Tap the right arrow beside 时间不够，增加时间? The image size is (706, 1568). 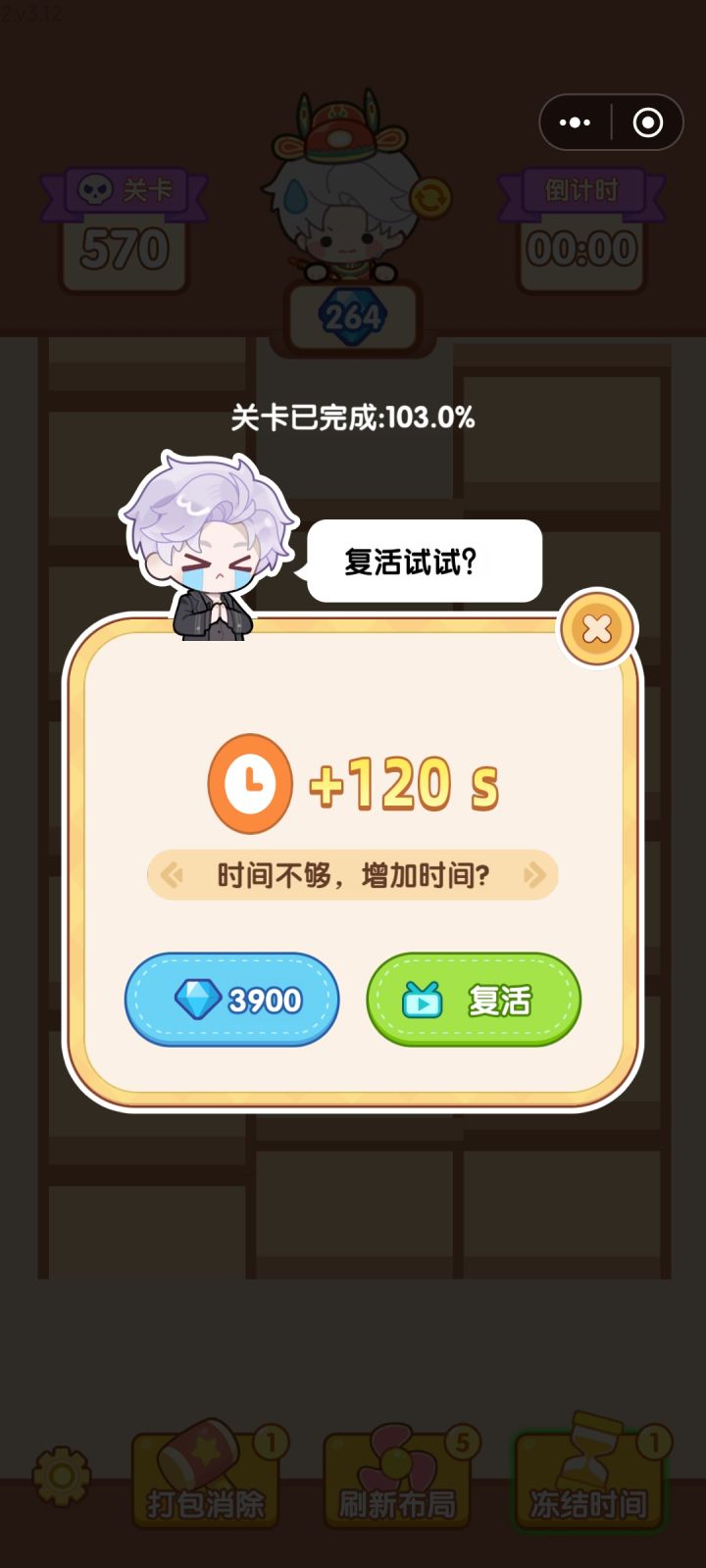[x=535, y=874]
